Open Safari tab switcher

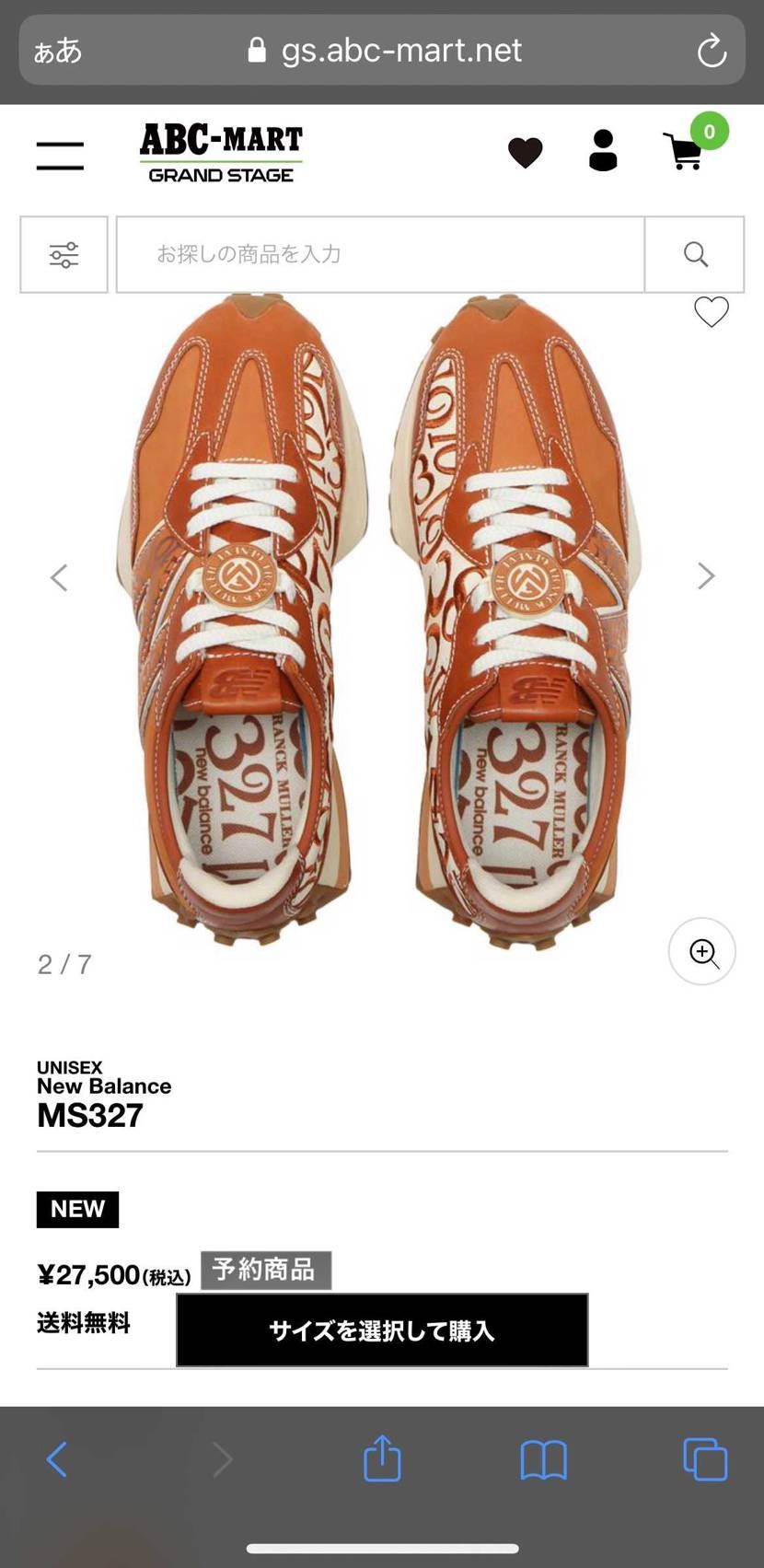[705, 1459]
